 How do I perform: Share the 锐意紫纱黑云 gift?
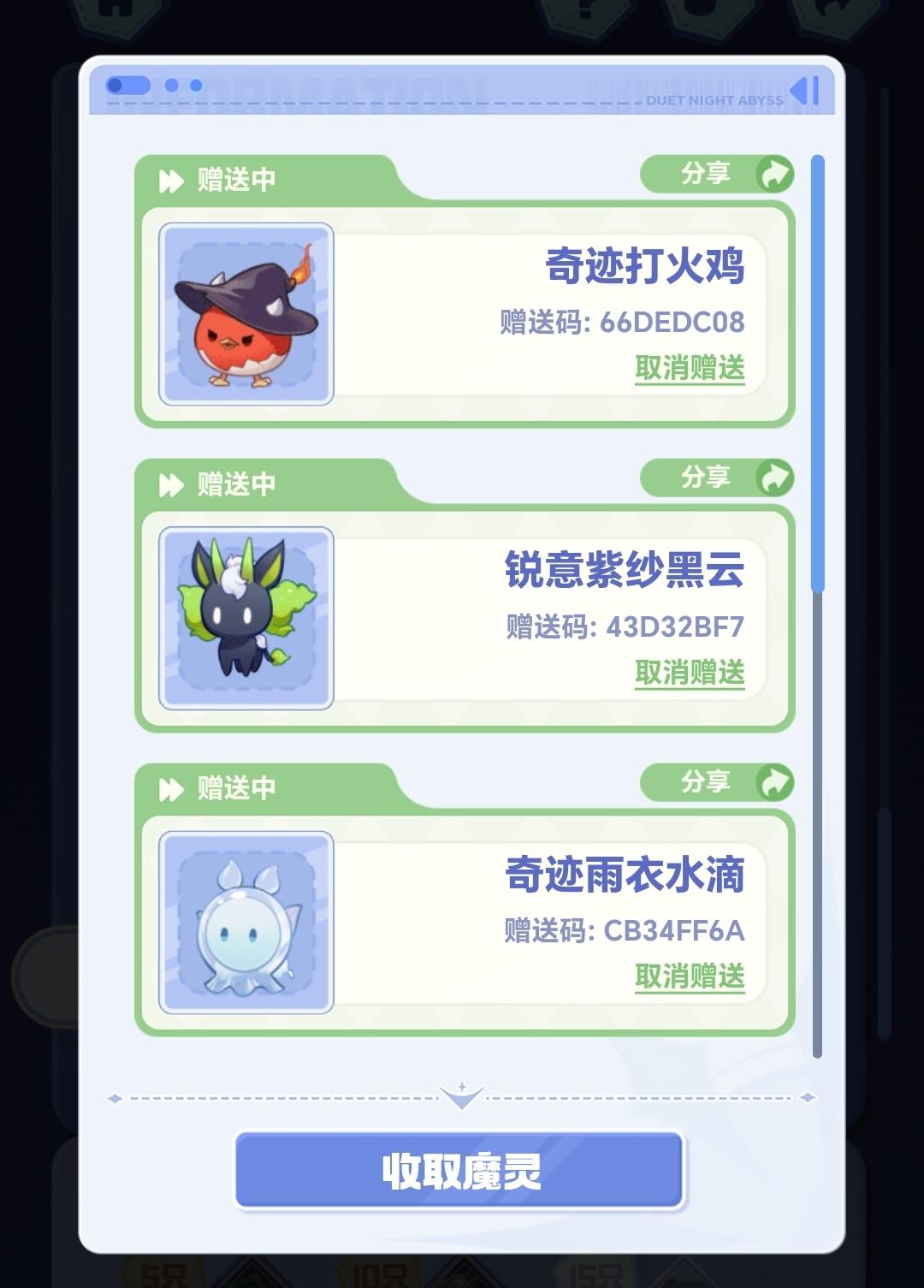coord(717,478)
